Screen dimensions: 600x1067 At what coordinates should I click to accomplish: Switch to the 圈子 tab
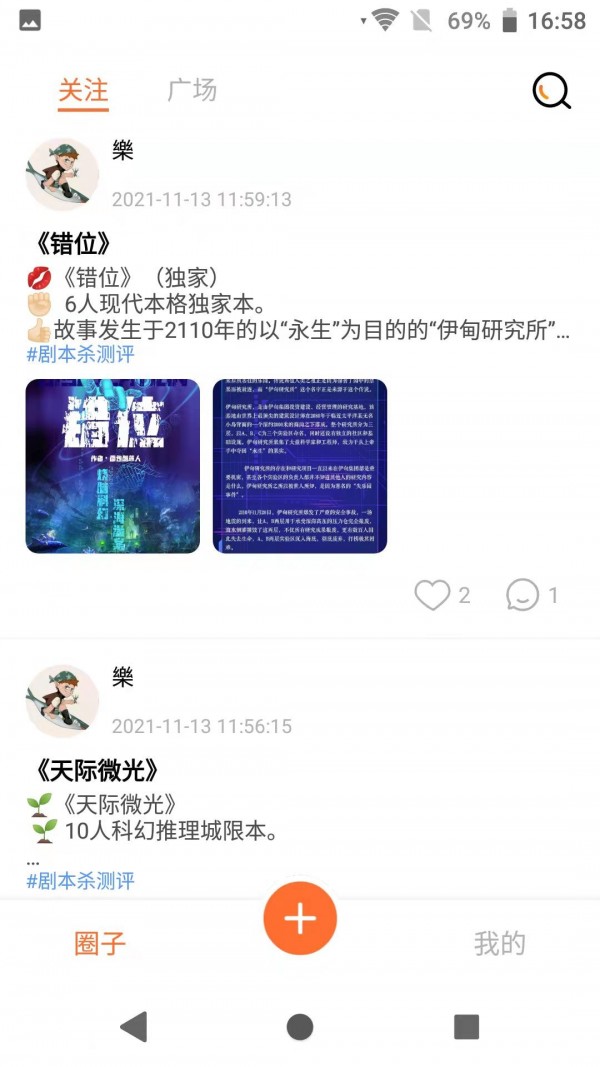[x=100, y=943]
